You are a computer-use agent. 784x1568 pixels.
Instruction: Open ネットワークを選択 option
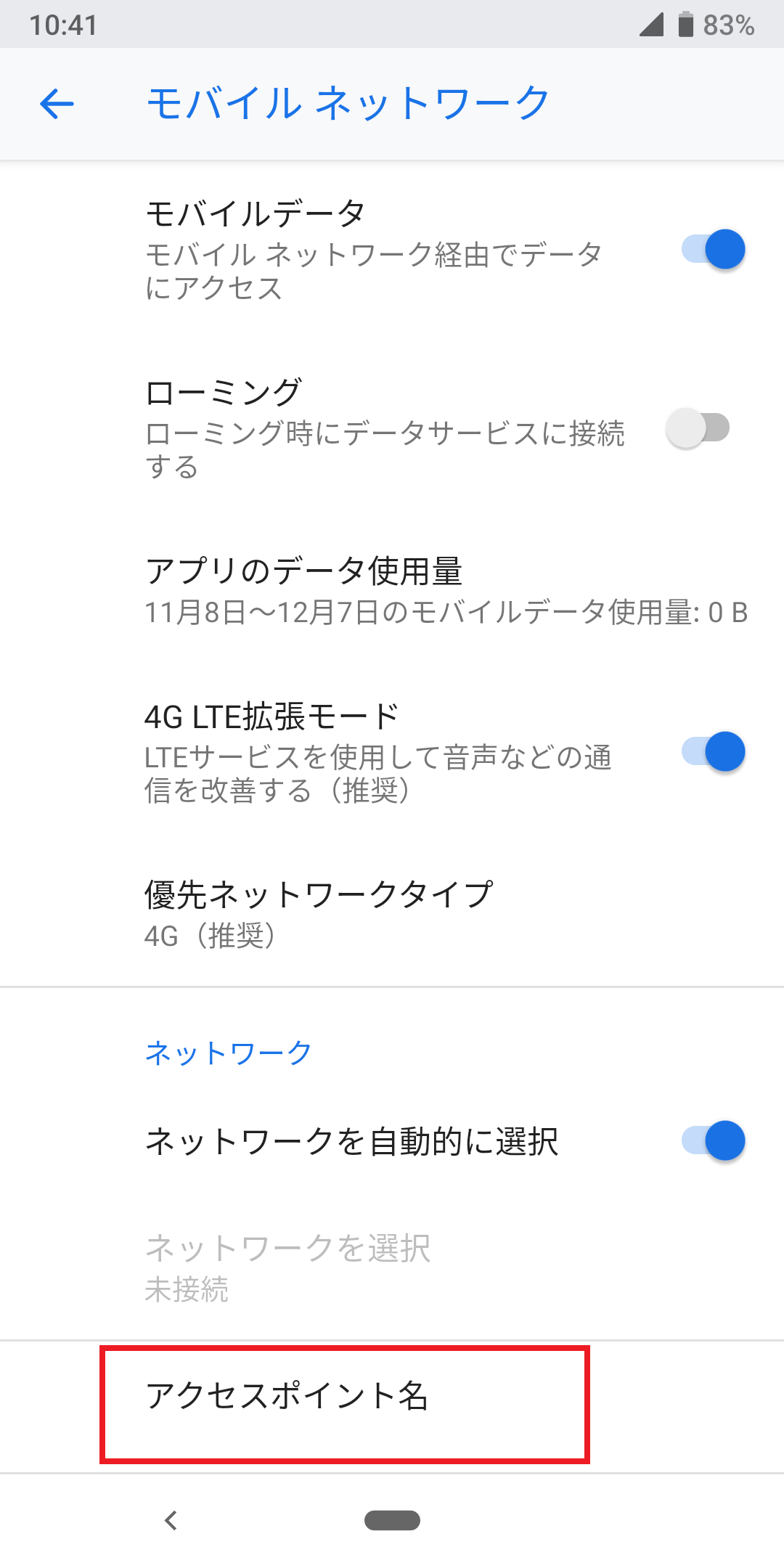click(x=289, y=1263)
